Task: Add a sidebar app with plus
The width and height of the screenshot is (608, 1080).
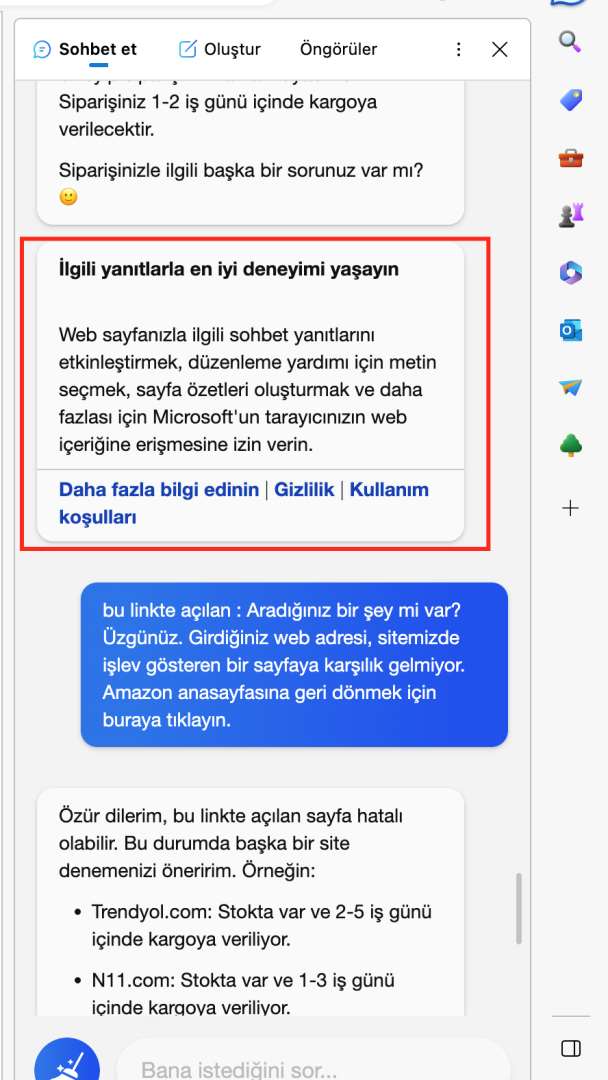Action: click(570, 508)
